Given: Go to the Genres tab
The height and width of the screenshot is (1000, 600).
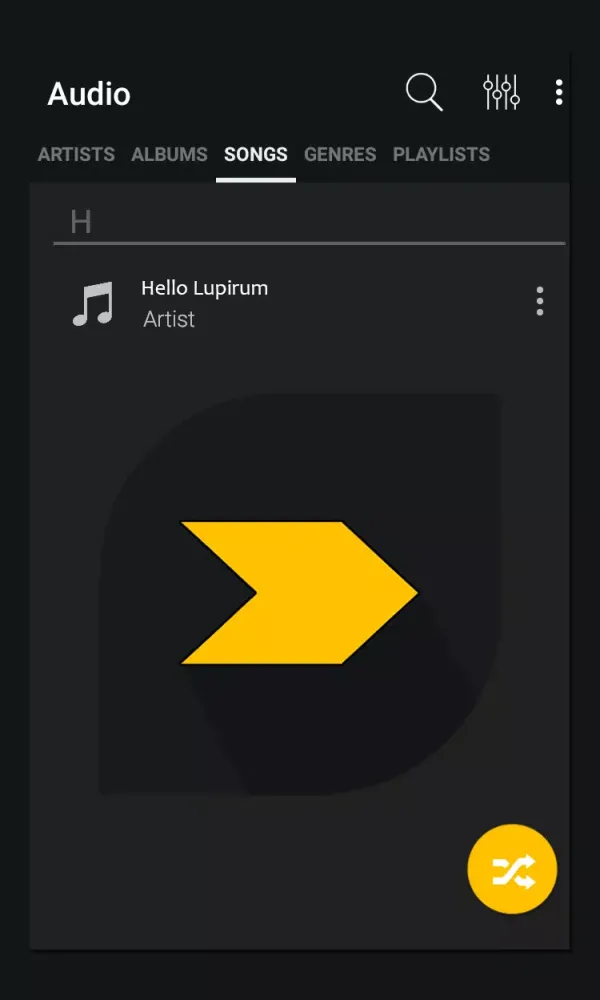Looking at the screenshot, I should tap(340, 155).
